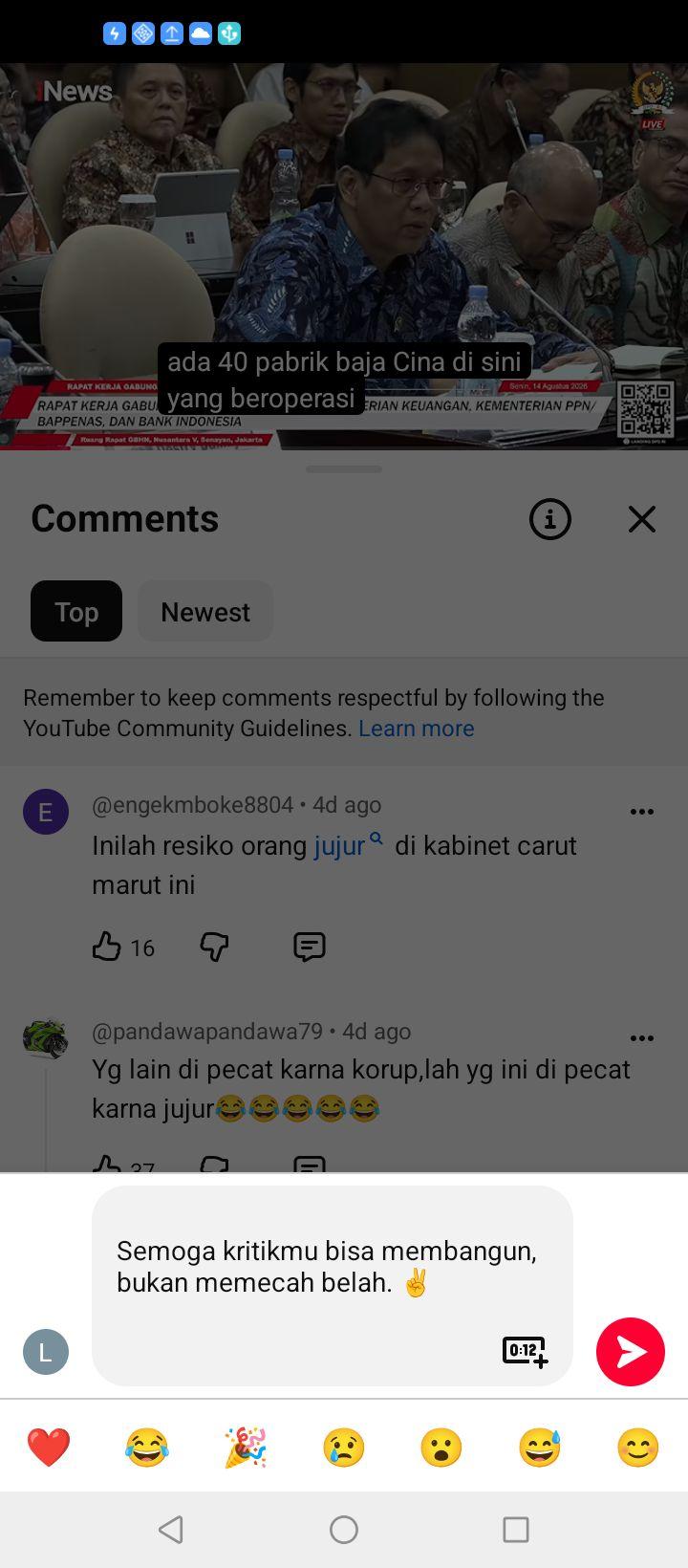
Task: Open options for @pandawapandawa79's comment
Action: (642, 1038)
